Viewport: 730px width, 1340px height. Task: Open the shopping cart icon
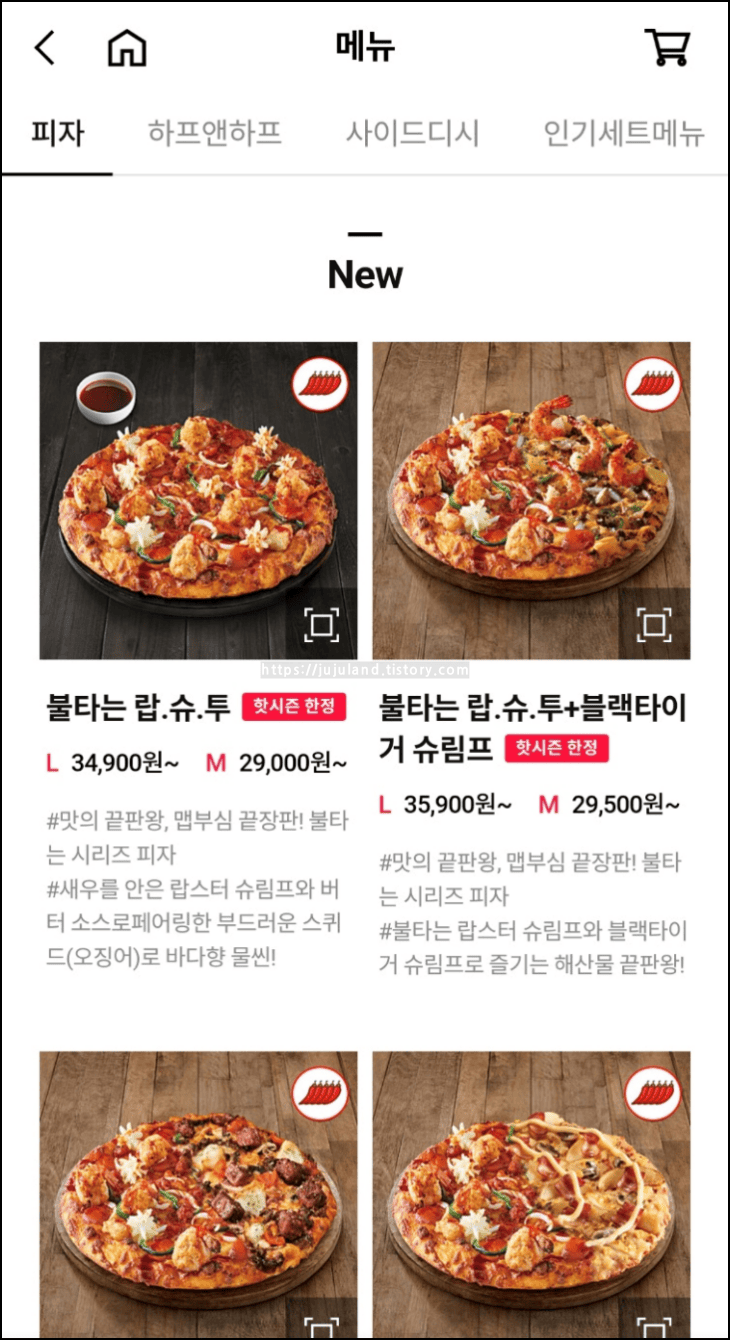(x=667, y=47)
